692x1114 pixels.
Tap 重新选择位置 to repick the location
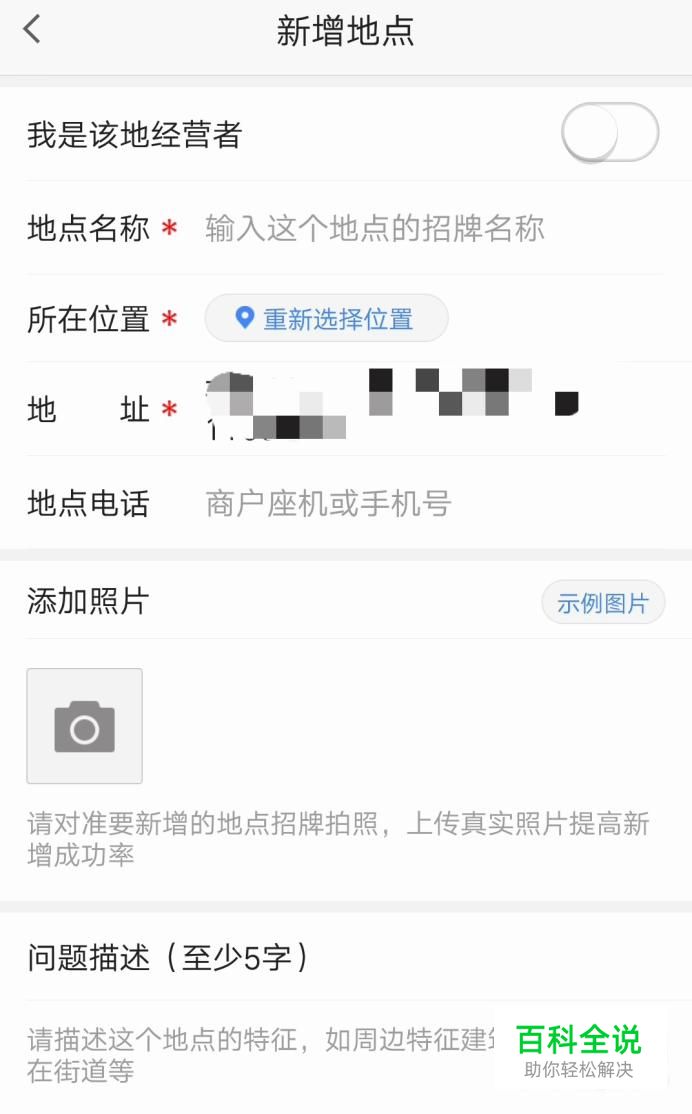pos(326,318)
